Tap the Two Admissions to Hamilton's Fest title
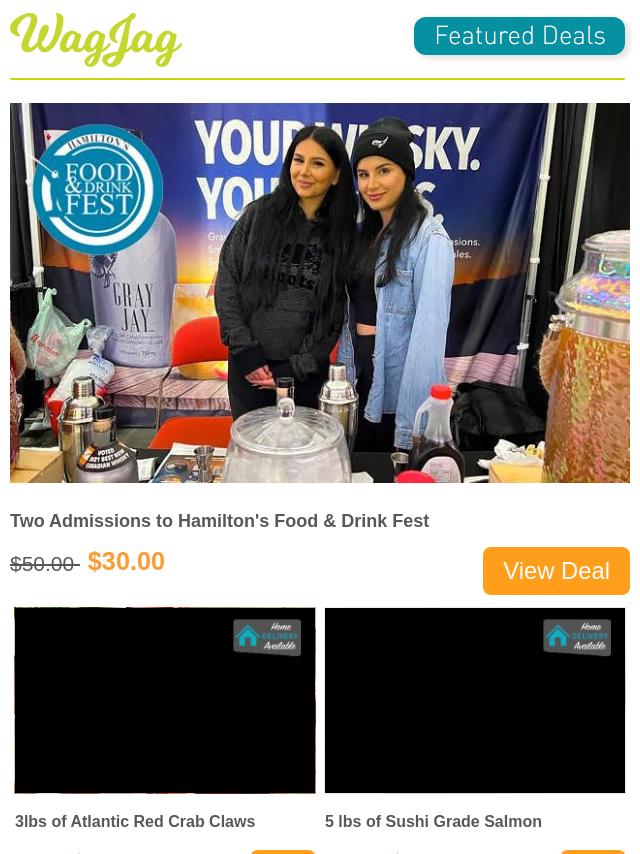The image size is (640, 854). [219, 521]
